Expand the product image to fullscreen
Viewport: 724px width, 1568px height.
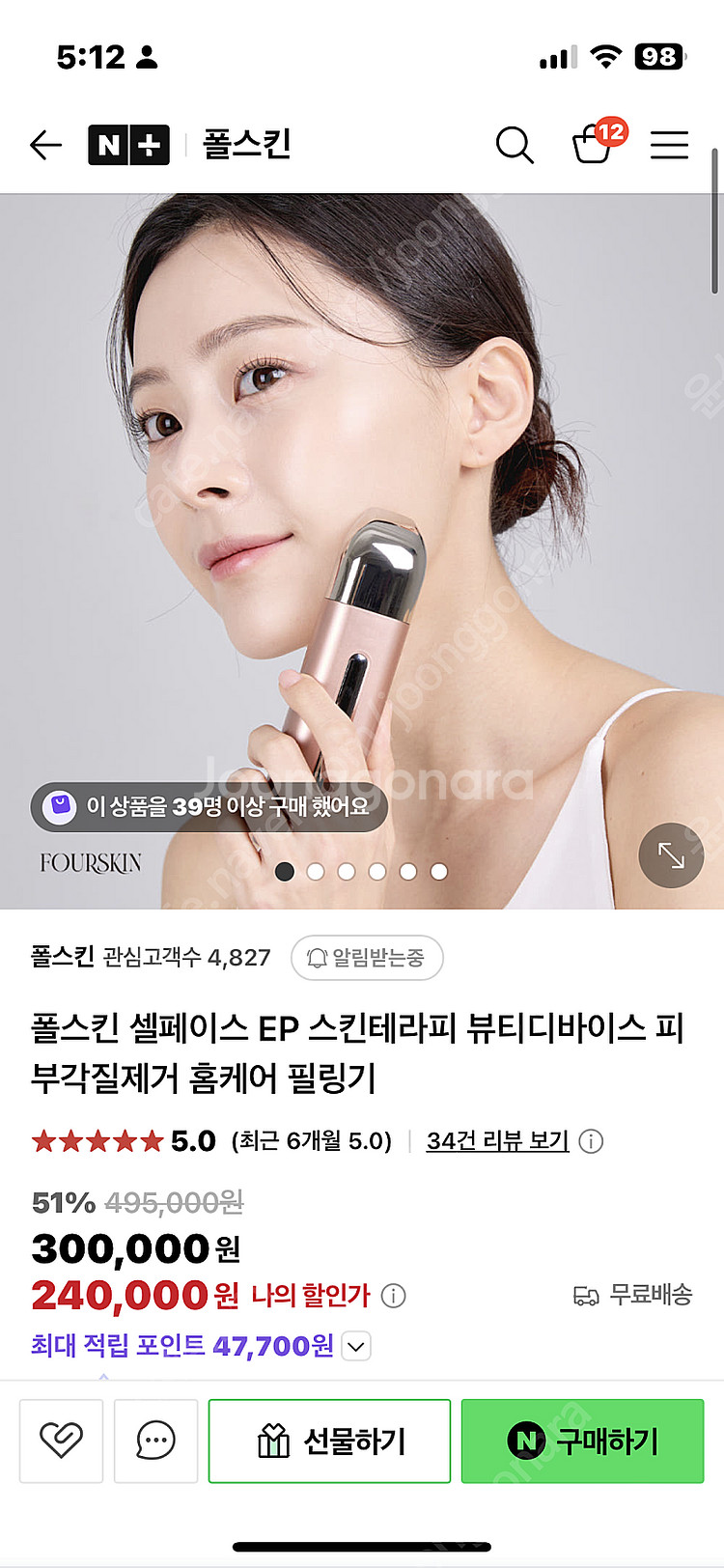tap(671, 854)
